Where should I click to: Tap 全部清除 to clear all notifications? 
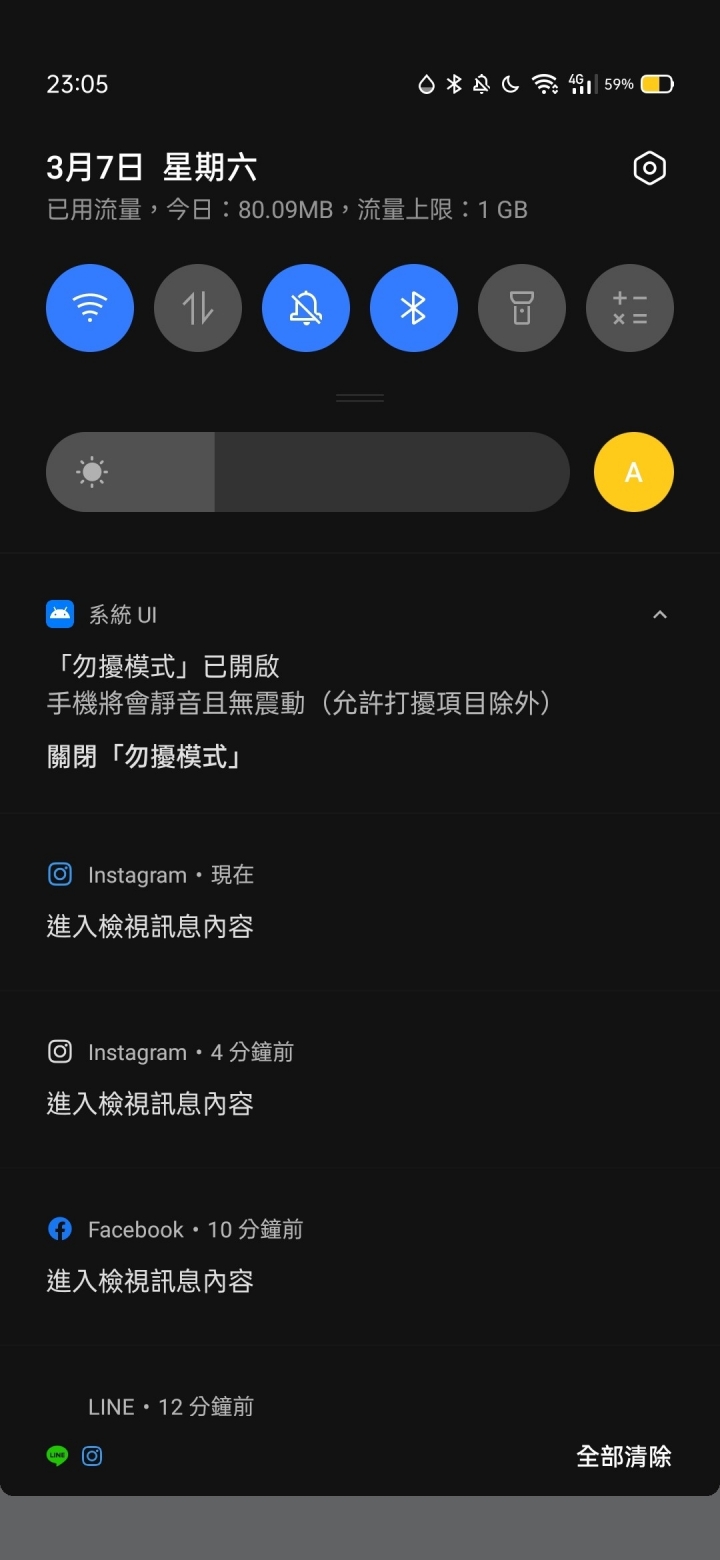pyautogui.click(x=624, y=1457)
